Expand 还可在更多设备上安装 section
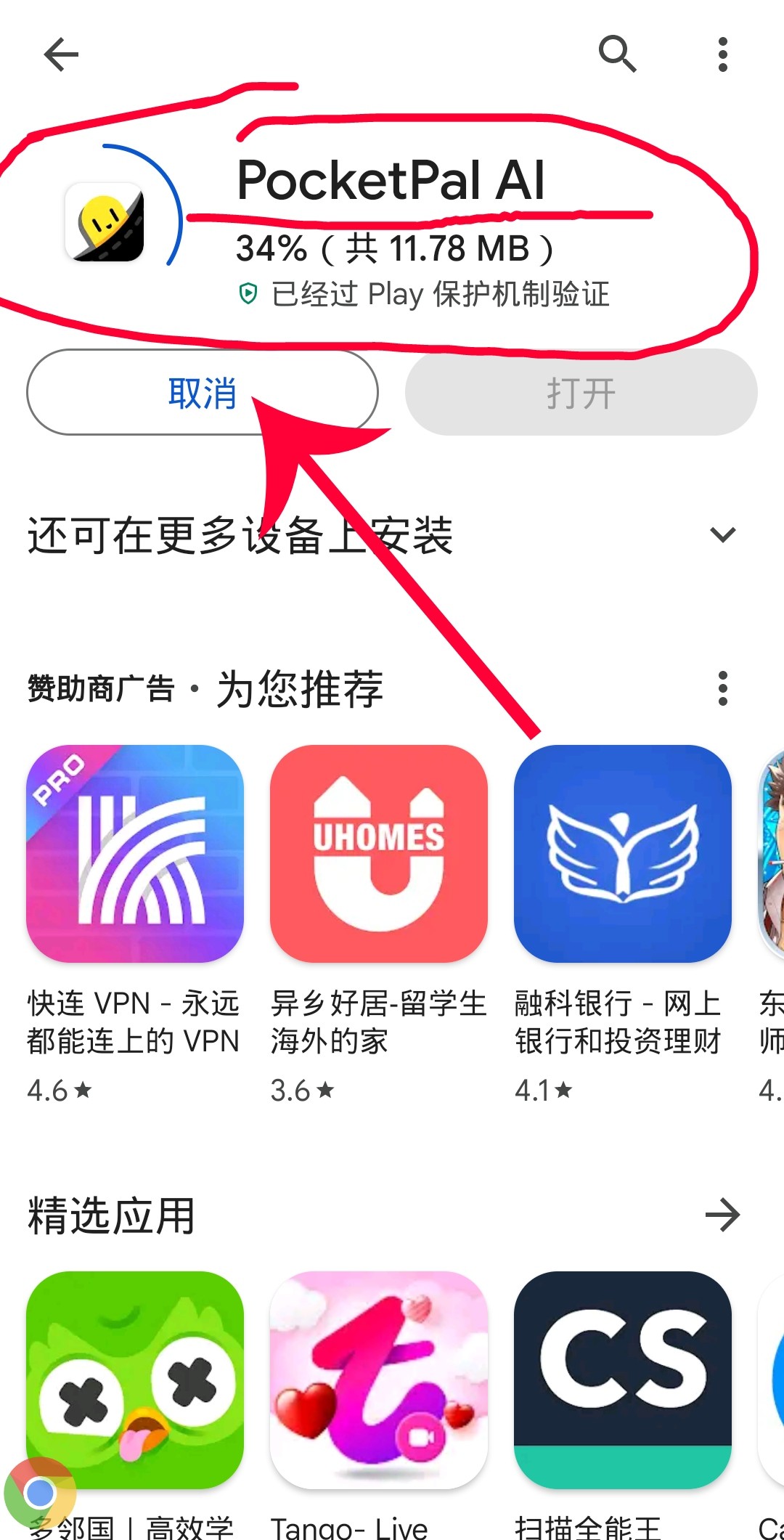The width and height of the screenshot is (784, 1540). pyautogui.click(x=722, y=535)
